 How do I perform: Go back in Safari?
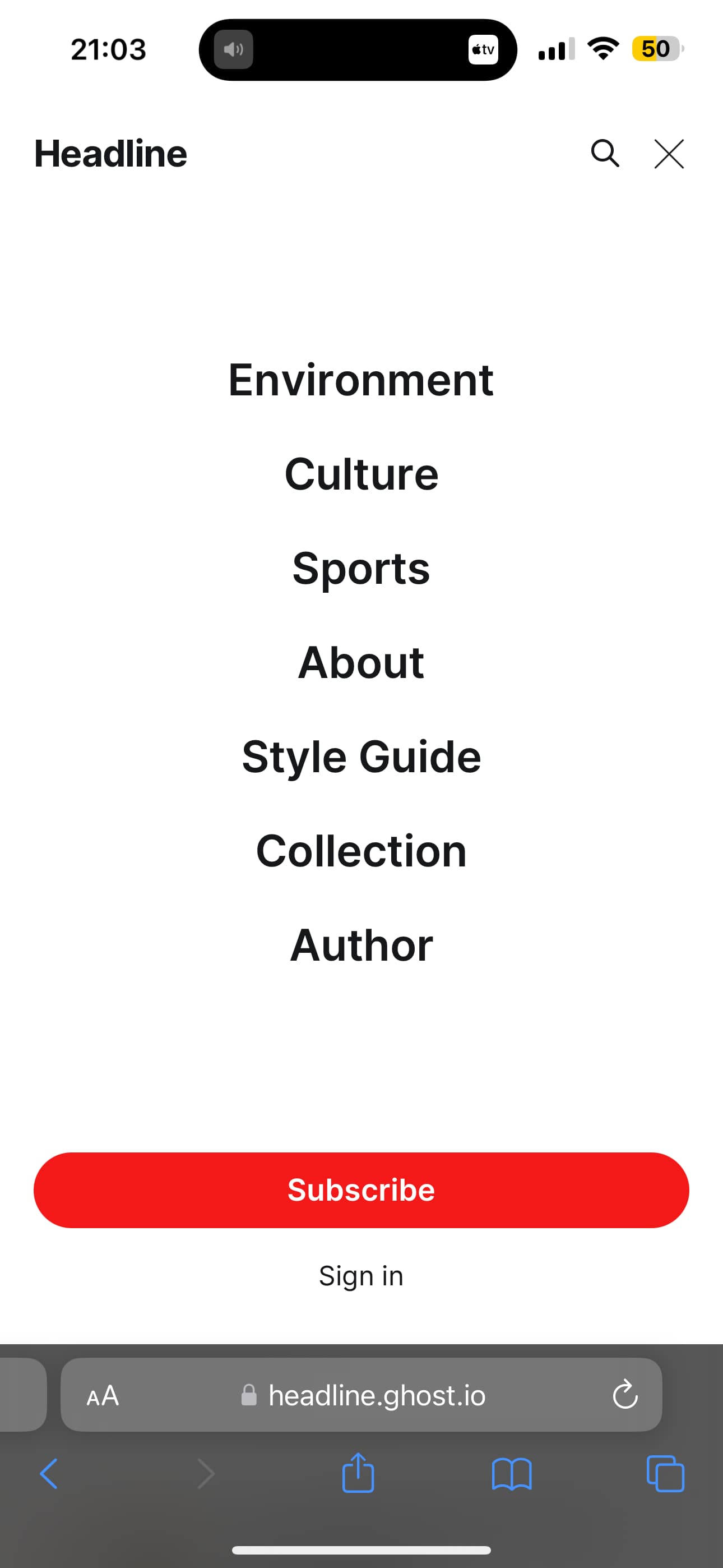49,1474
